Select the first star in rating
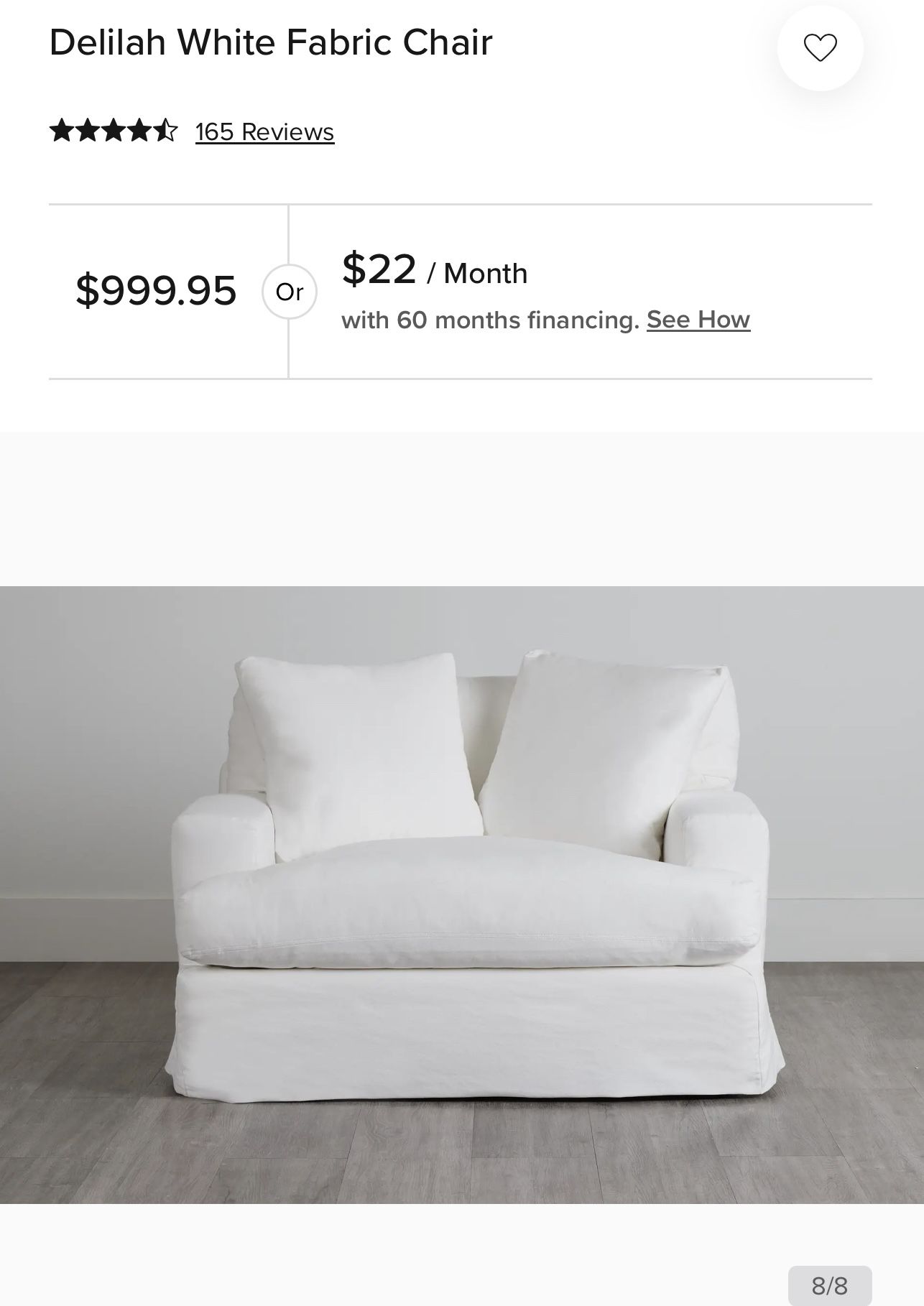Viewport: 924px width, 1306px height. pos(63,131)
